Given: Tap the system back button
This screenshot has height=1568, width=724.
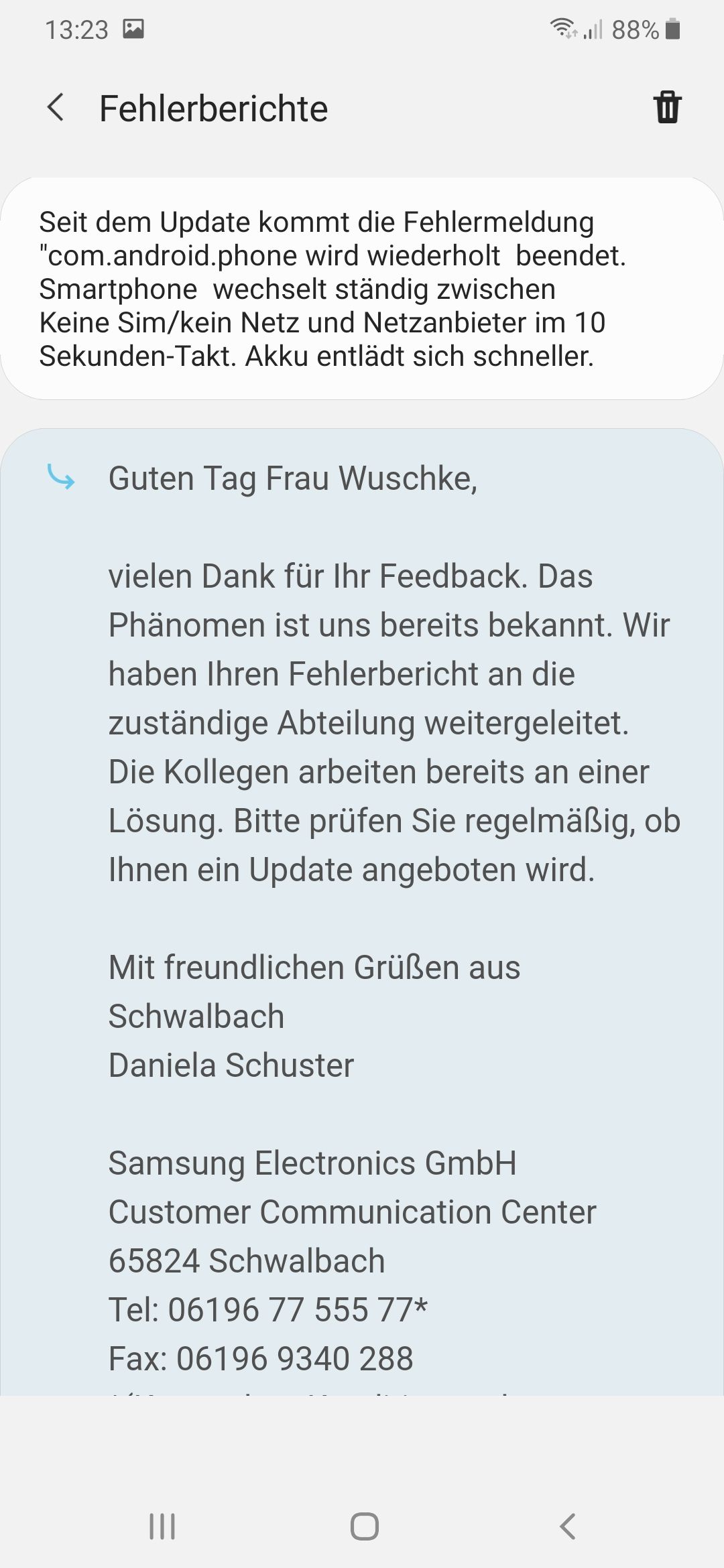Looking at the screenshot, I should point(567,1526).
